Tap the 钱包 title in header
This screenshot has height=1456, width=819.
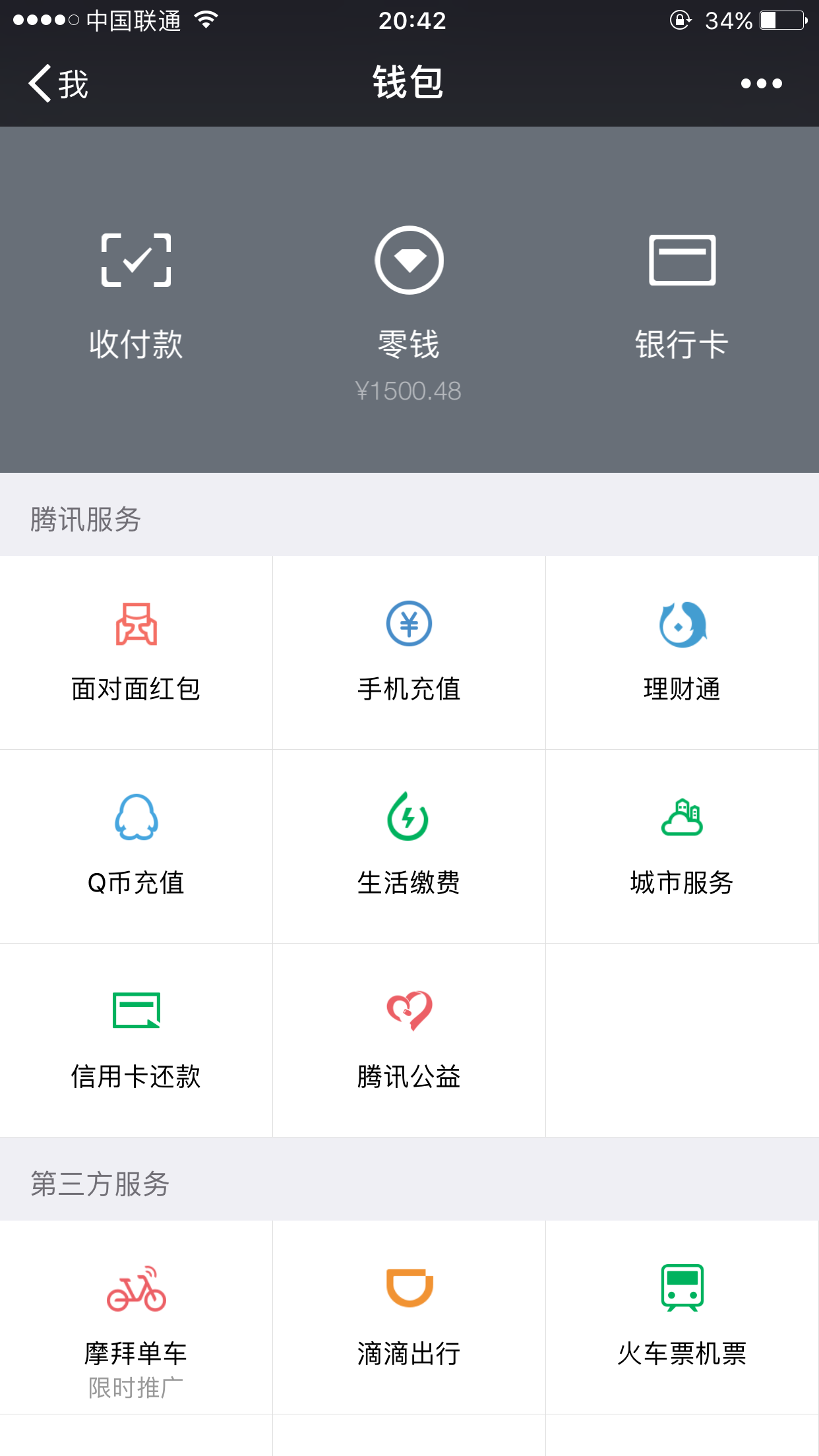click(x=408, y=83)
